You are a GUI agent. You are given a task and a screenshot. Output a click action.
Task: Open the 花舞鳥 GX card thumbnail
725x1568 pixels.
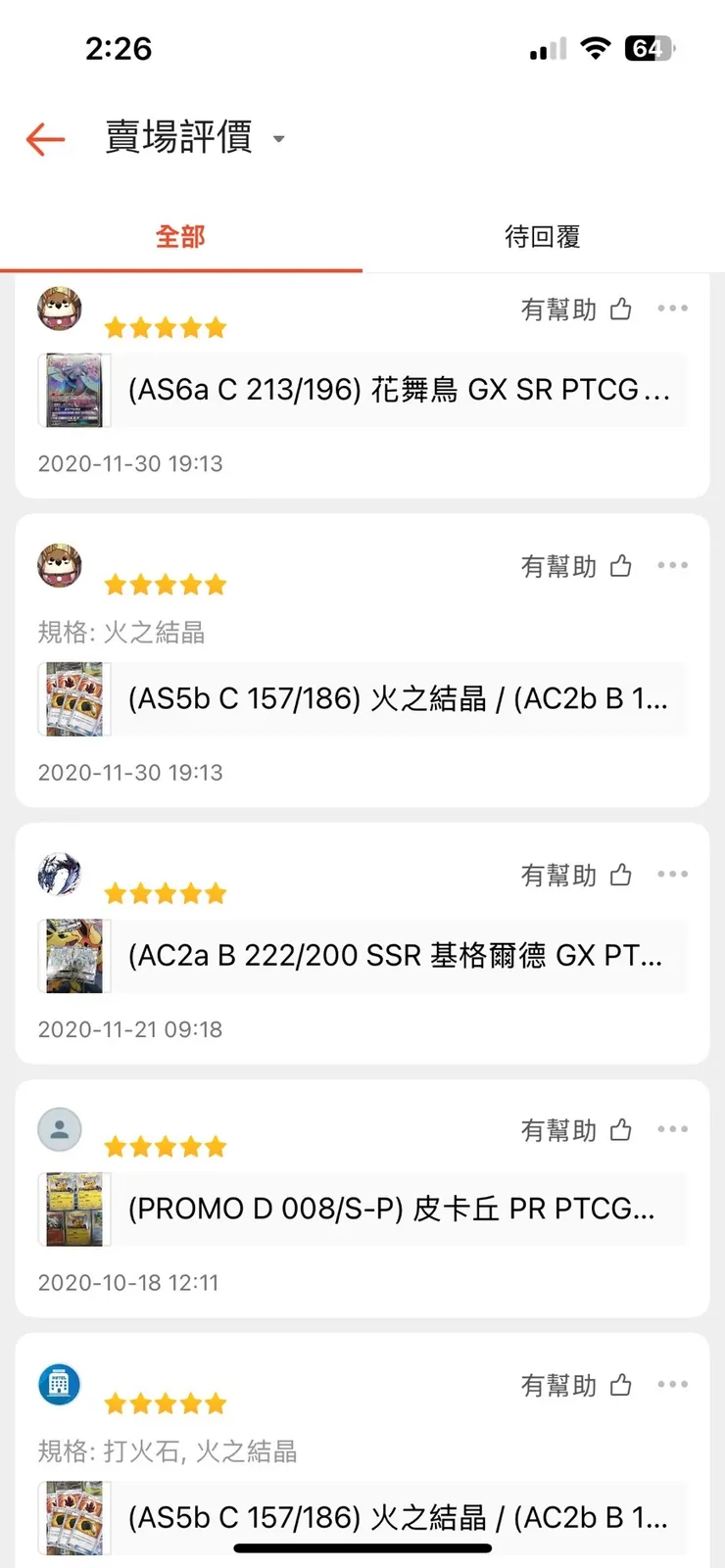pos(73,390)
